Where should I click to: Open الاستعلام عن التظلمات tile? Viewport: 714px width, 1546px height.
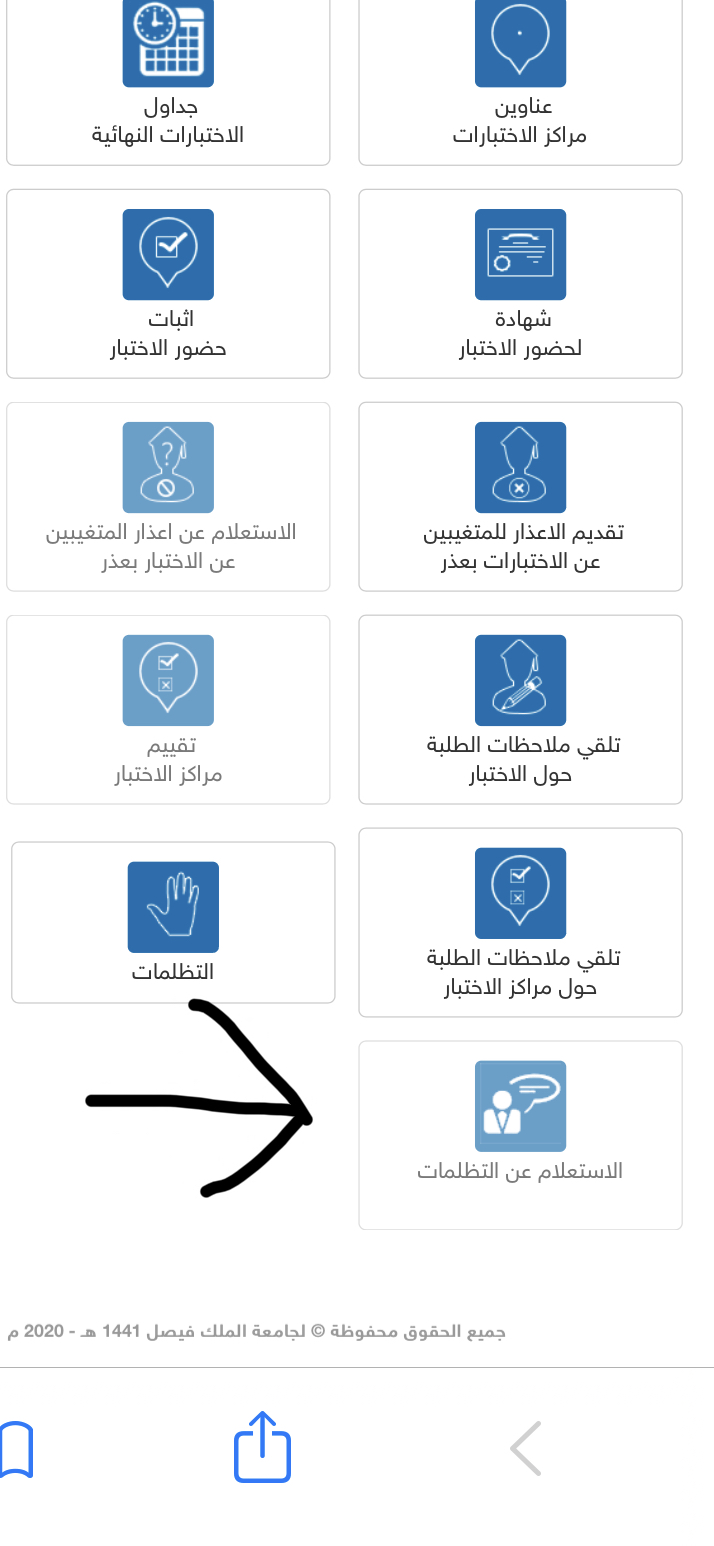point(520,1135)
